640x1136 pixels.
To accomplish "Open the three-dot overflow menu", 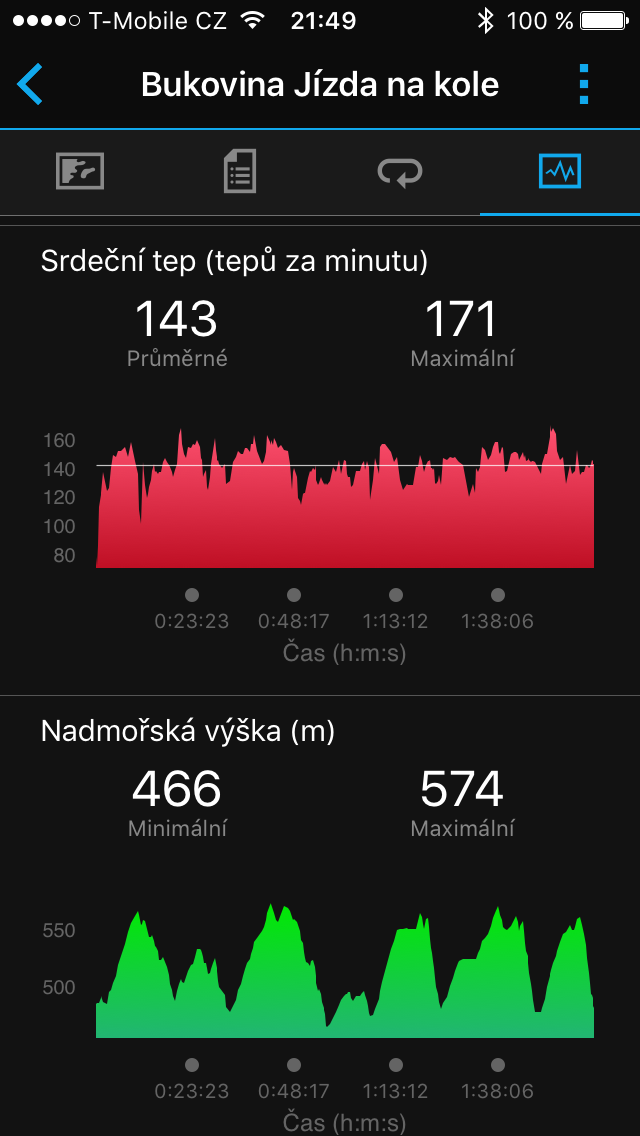I will [x=585, y=84].
